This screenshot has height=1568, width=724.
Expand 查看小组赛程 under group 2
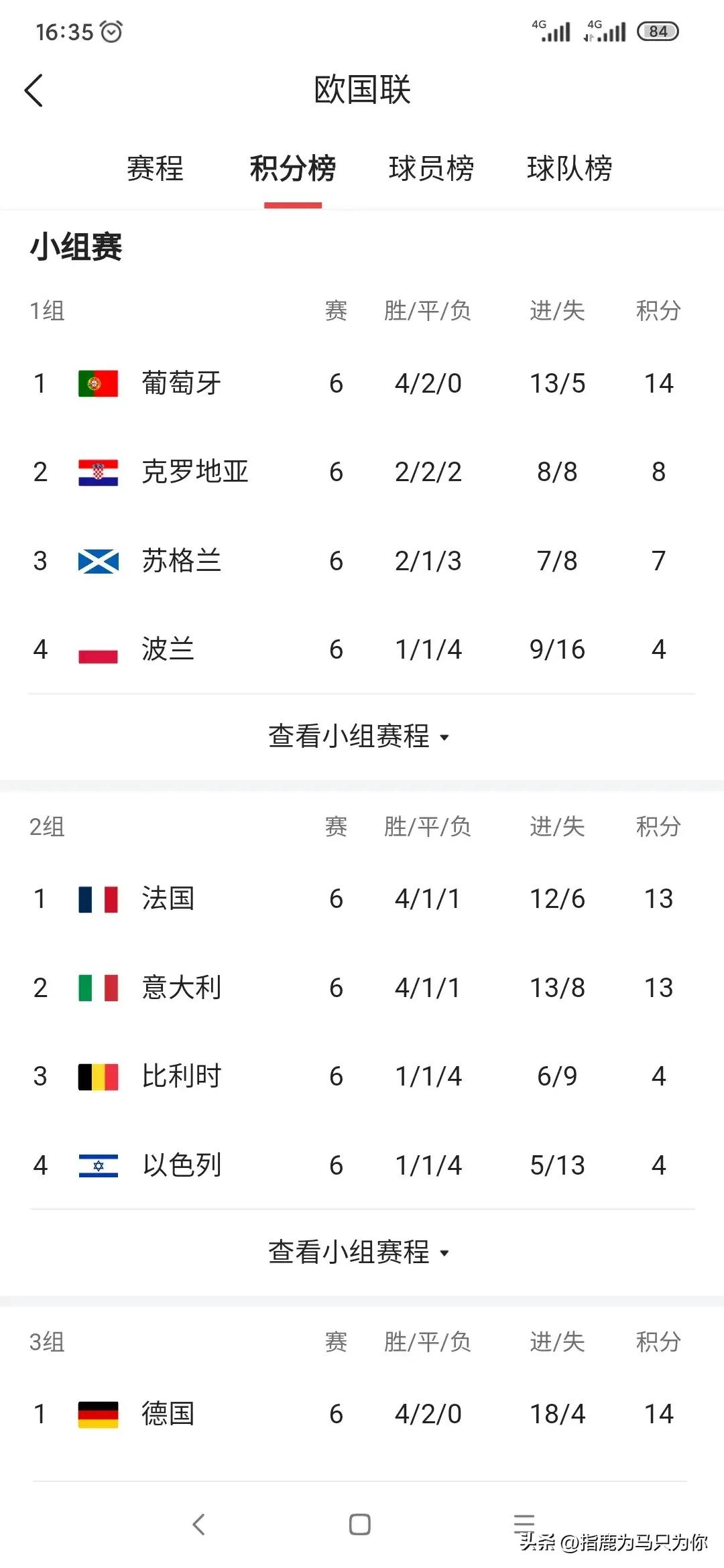point(359,1252)
